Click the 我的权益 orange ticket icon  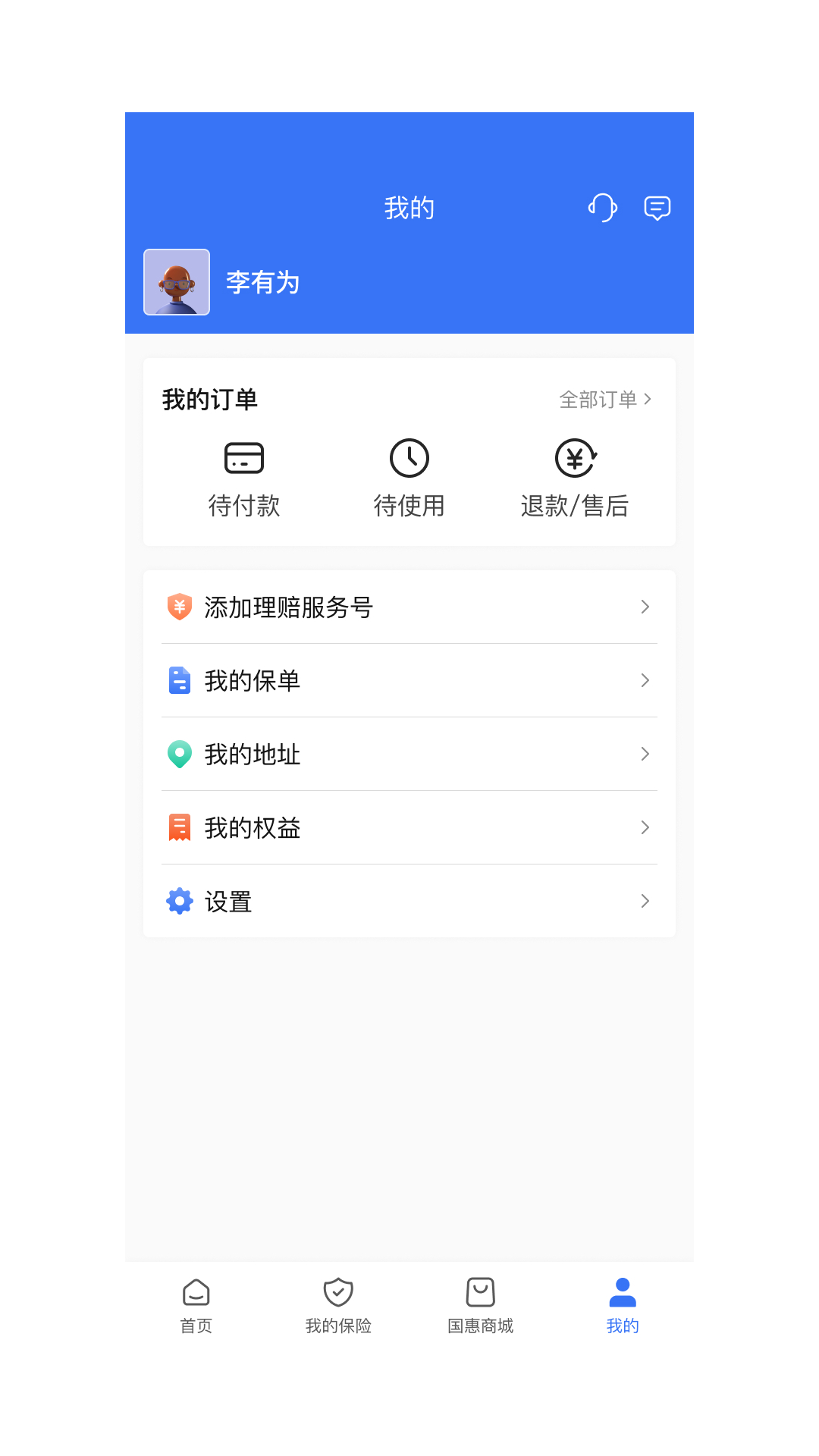(179, 827)
